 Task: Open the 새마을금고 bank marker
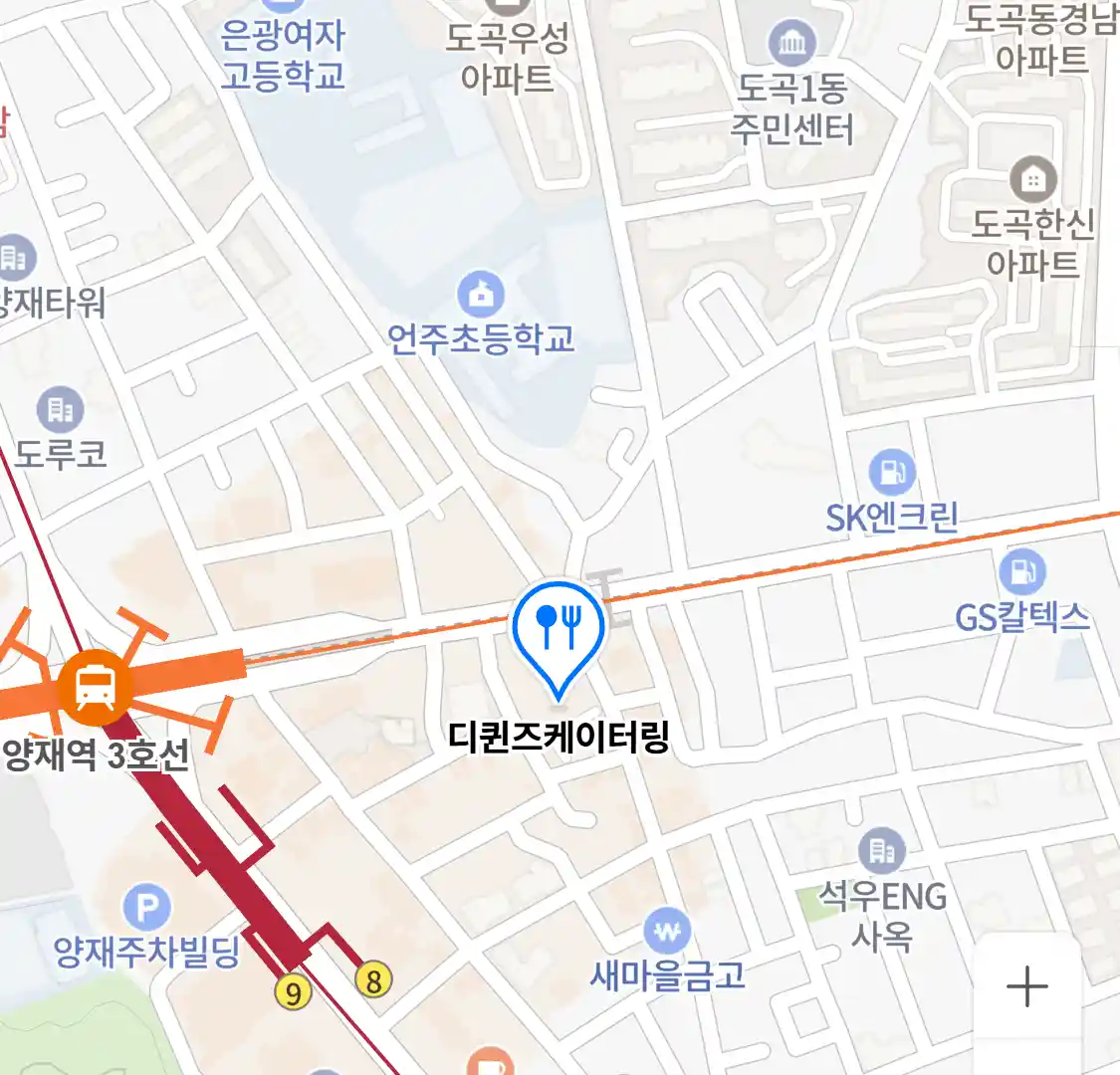(x=667, y=933)
